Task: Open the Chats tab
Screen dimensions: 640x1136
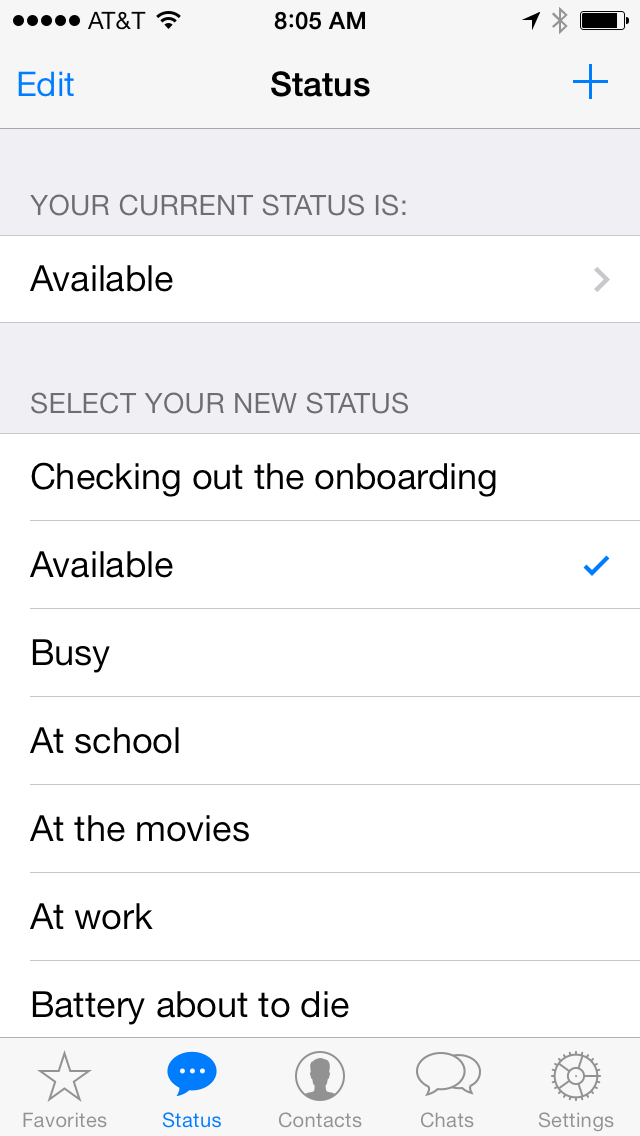Action: pyautogui.click(x=447, y=1088)
